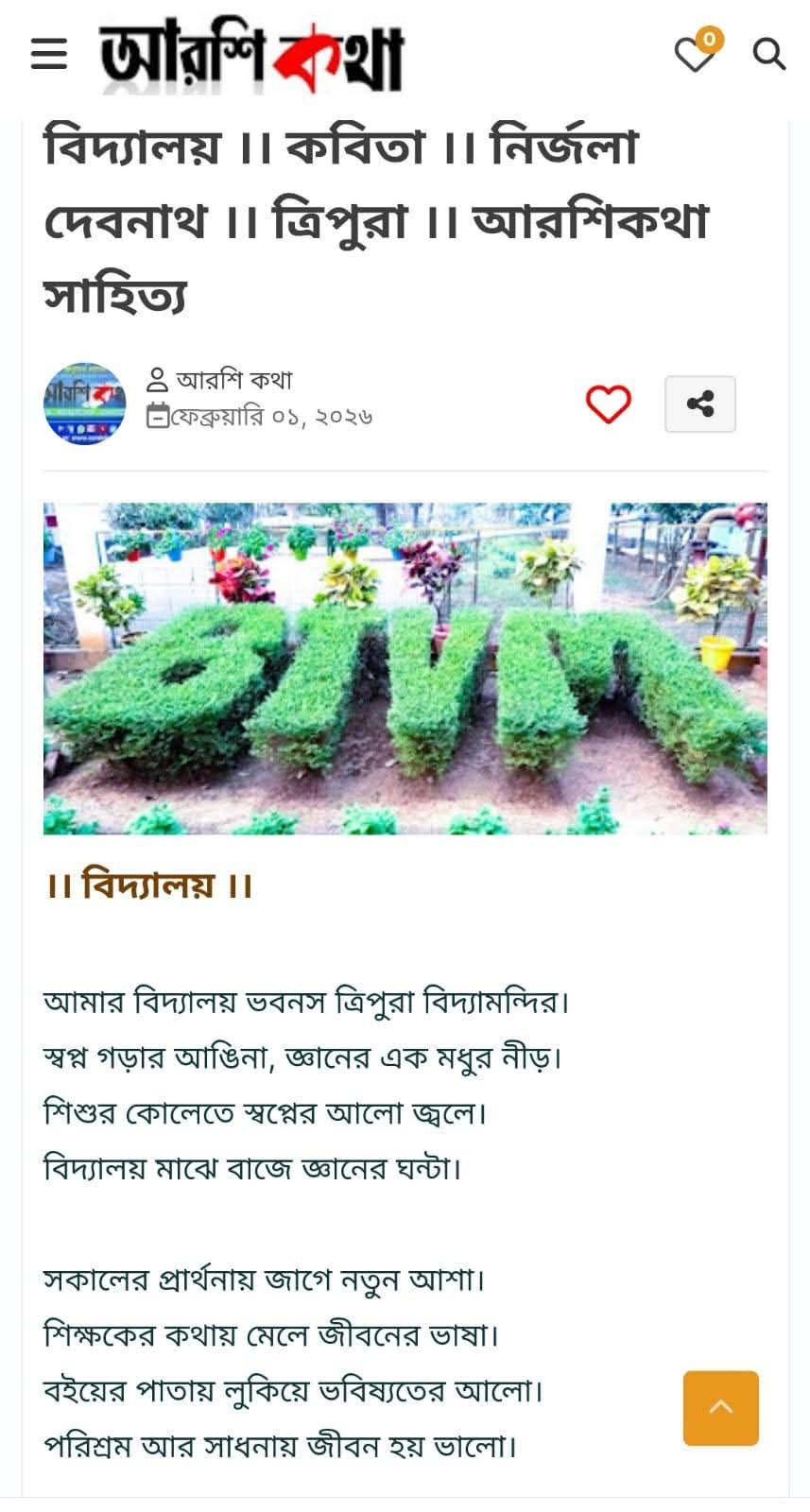The image size is (810, 1512).
Task: Like this poem with the red heart
Action: (608, 404)
